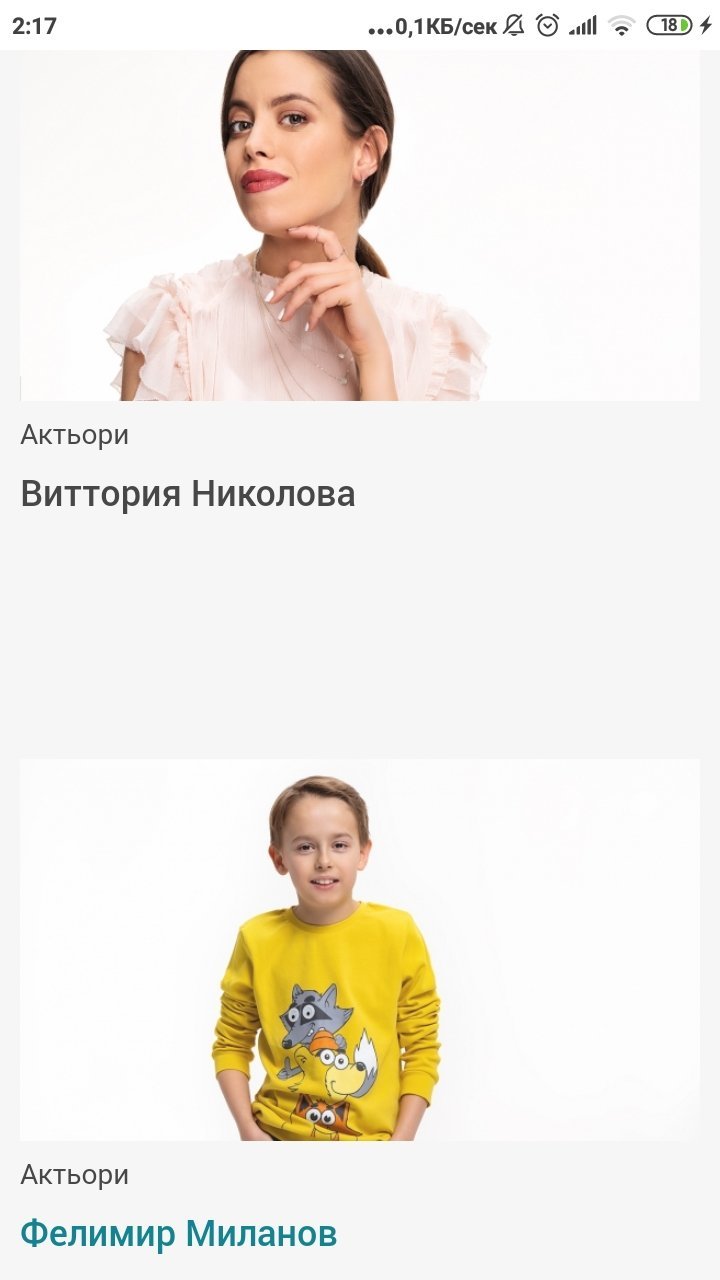Open Виттория Николова's photo card
Viewport: 720px width, 1280px height.
360,225
